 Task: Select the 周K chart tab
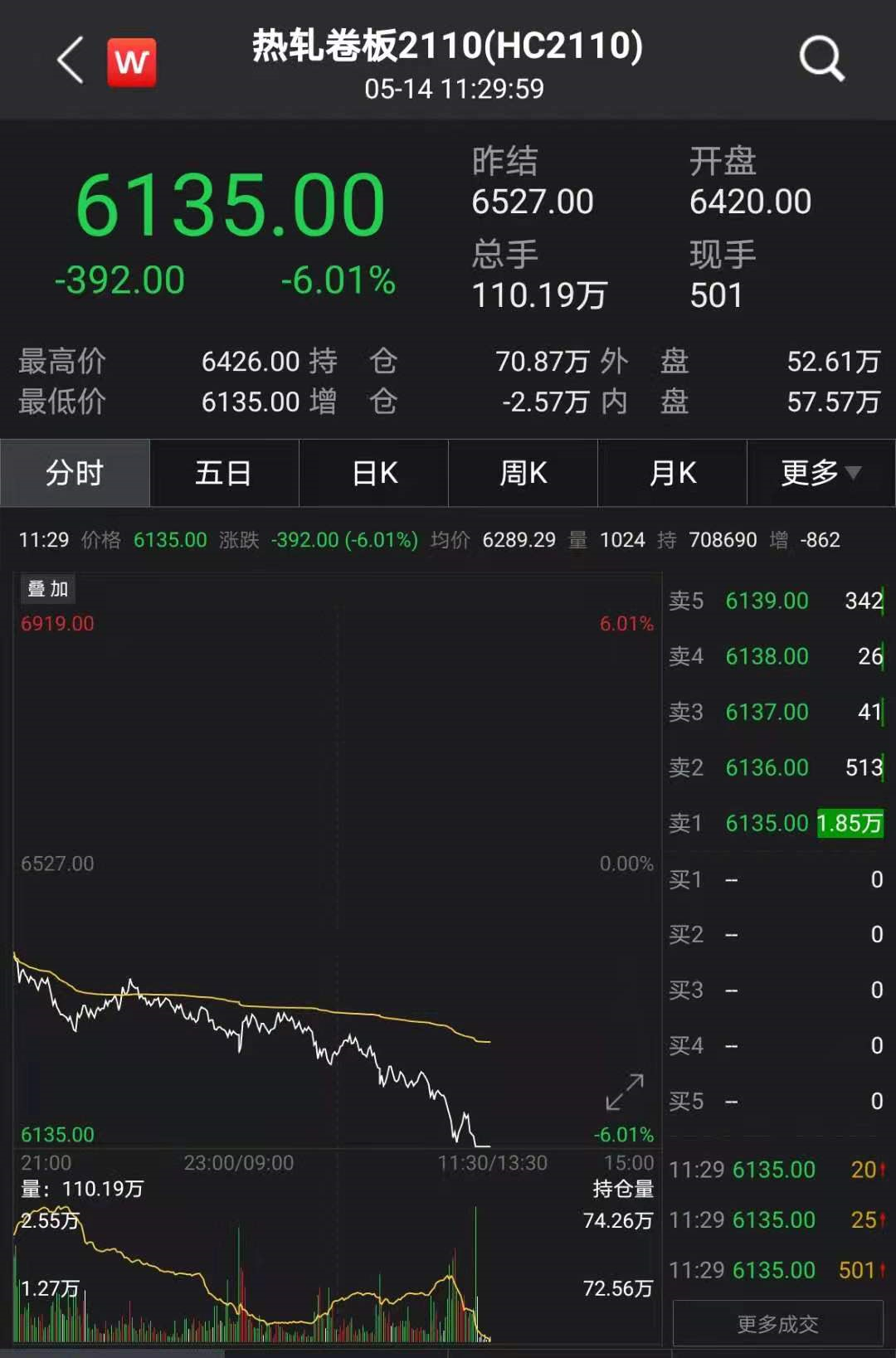coord(523,473)
